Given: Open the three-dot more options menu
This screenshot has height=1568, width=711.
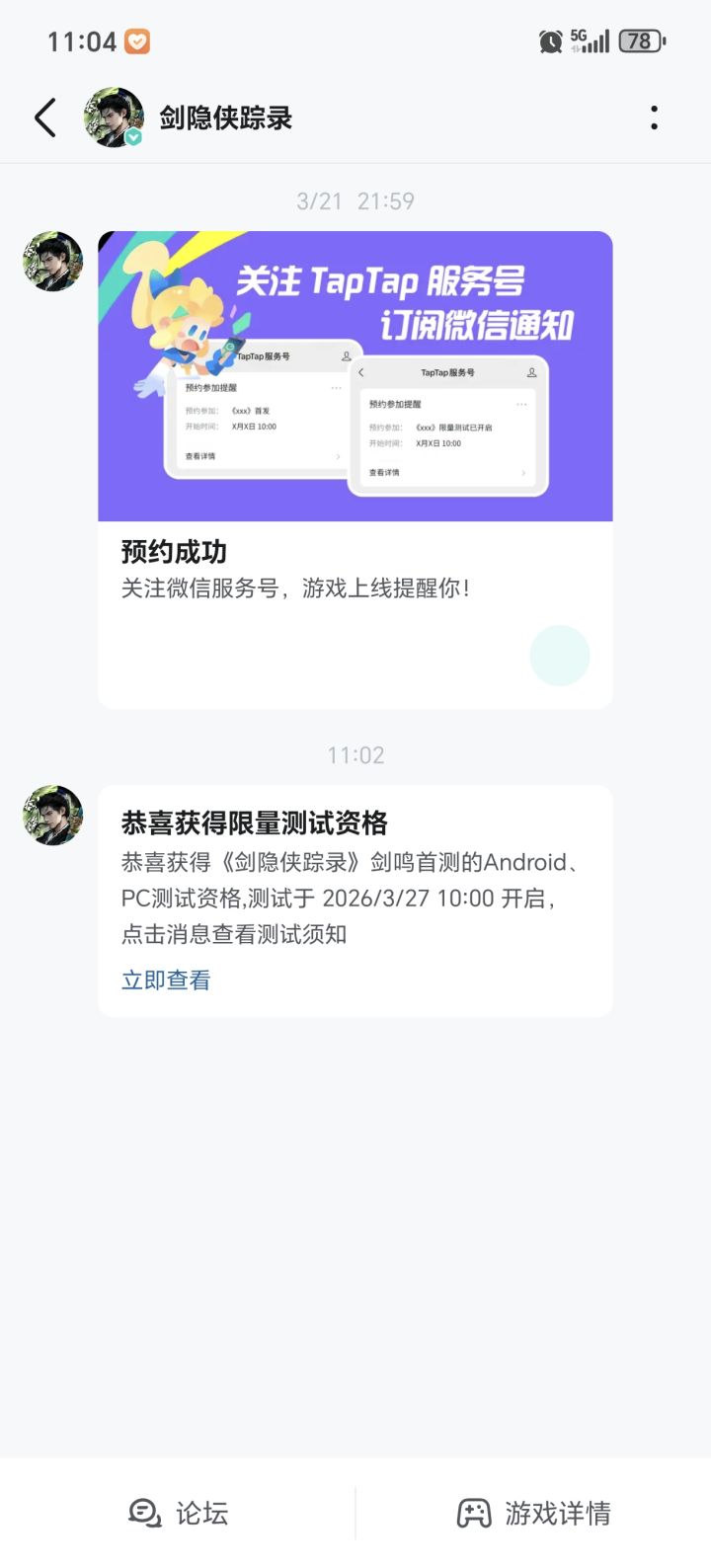Looking at the screenshot, I should pos(653,117).
